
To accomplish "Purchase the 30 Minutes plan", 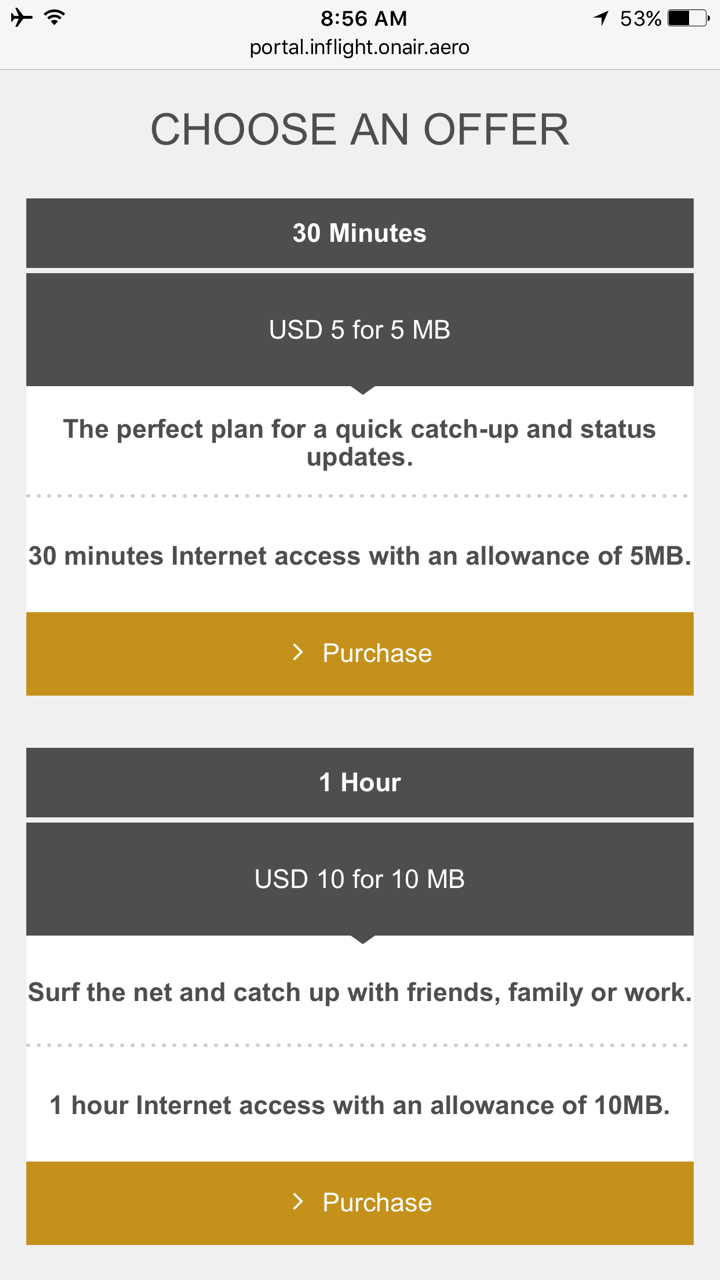I will [x=360, y=653].
